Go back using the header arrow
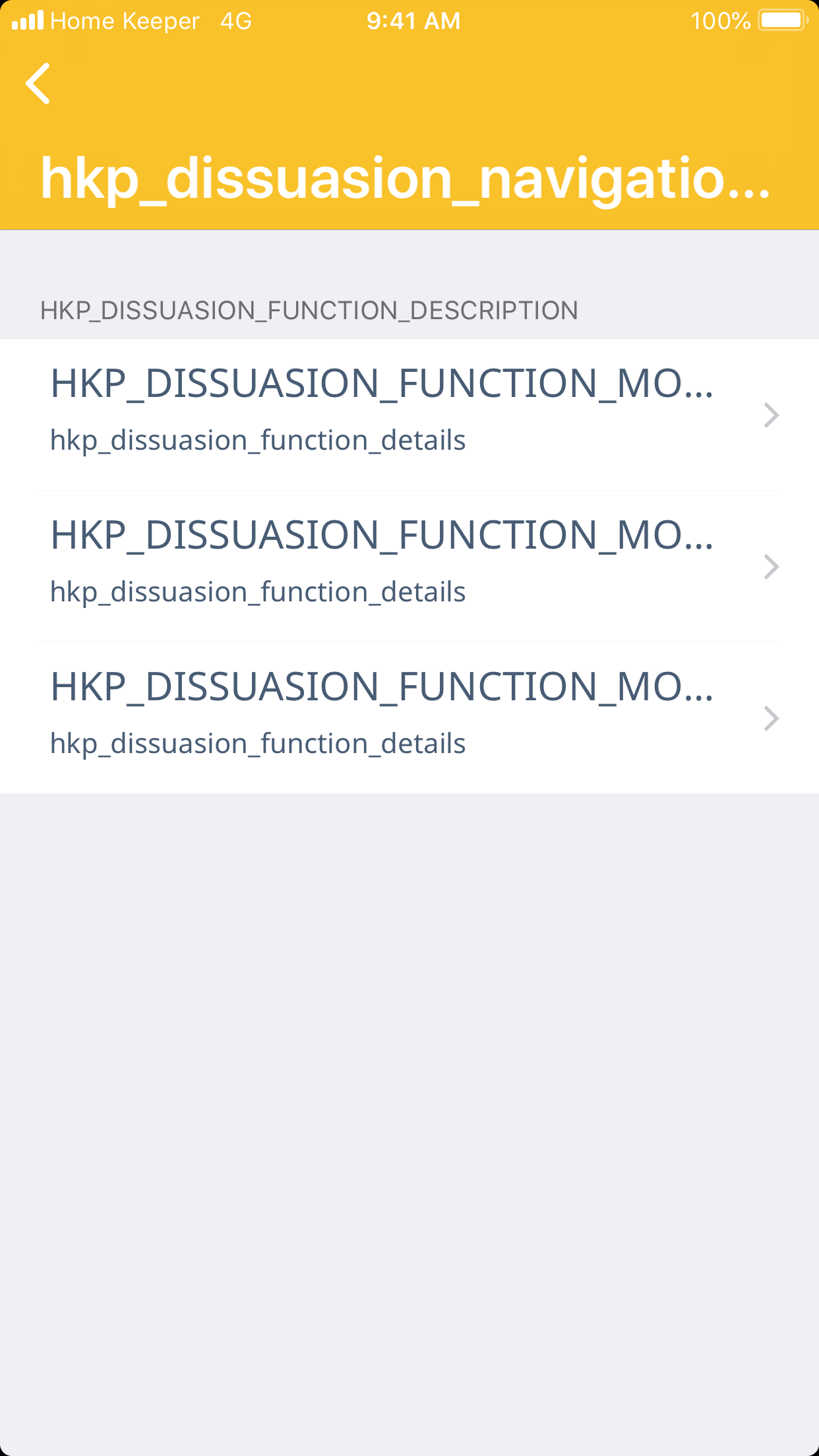Viewport: 819px width, 1456px height. pos(38,84)
